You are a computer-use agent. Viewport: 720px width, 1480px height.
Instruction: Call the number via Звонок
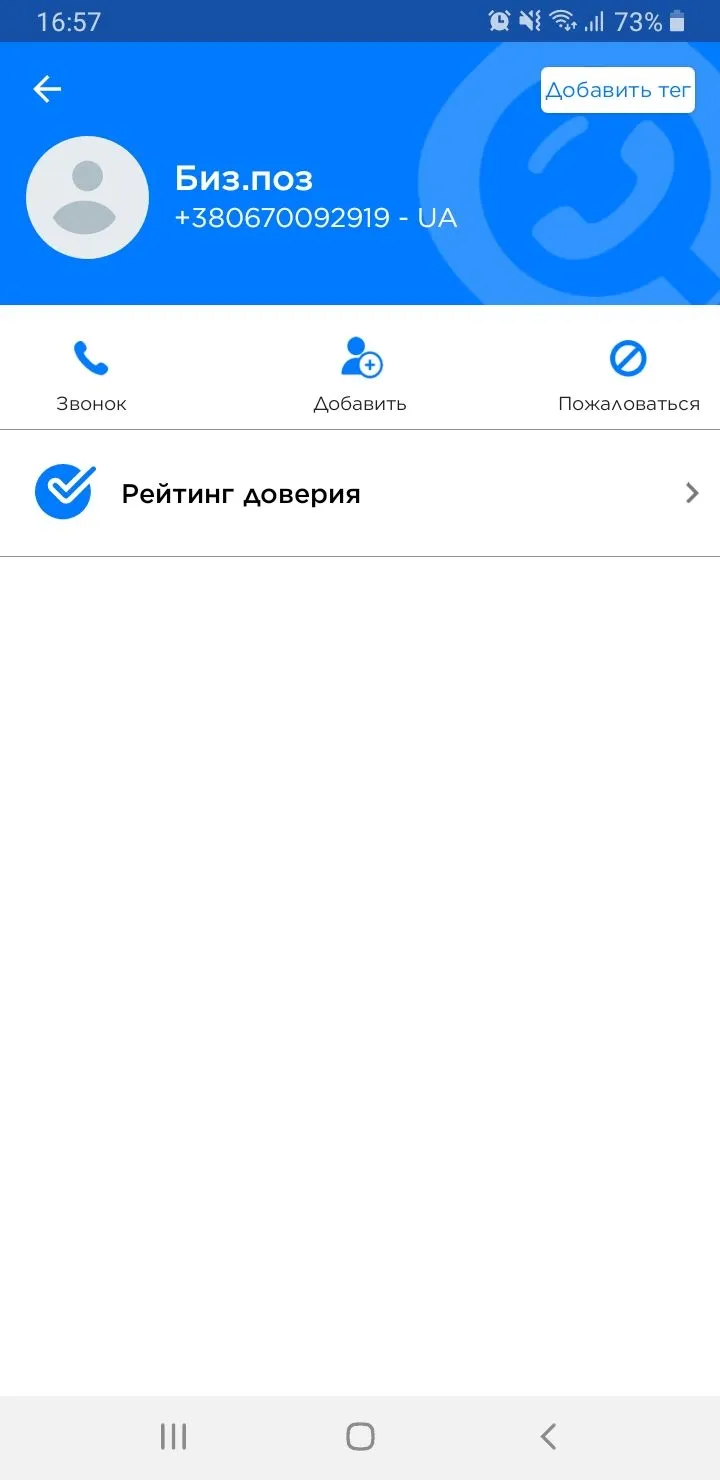pyautogui.click(x=91, y=375)
